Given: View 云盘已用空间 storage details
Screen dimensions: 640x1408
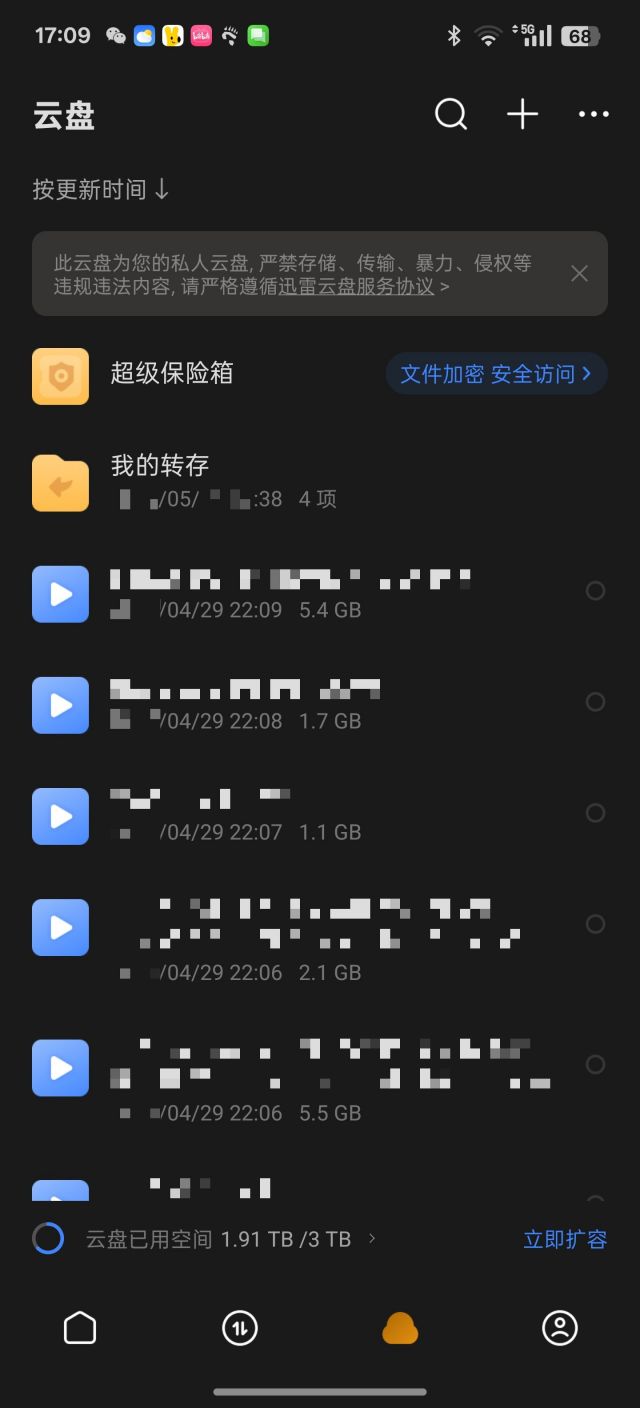Looking at the screenshot, I should (230, 1239).
